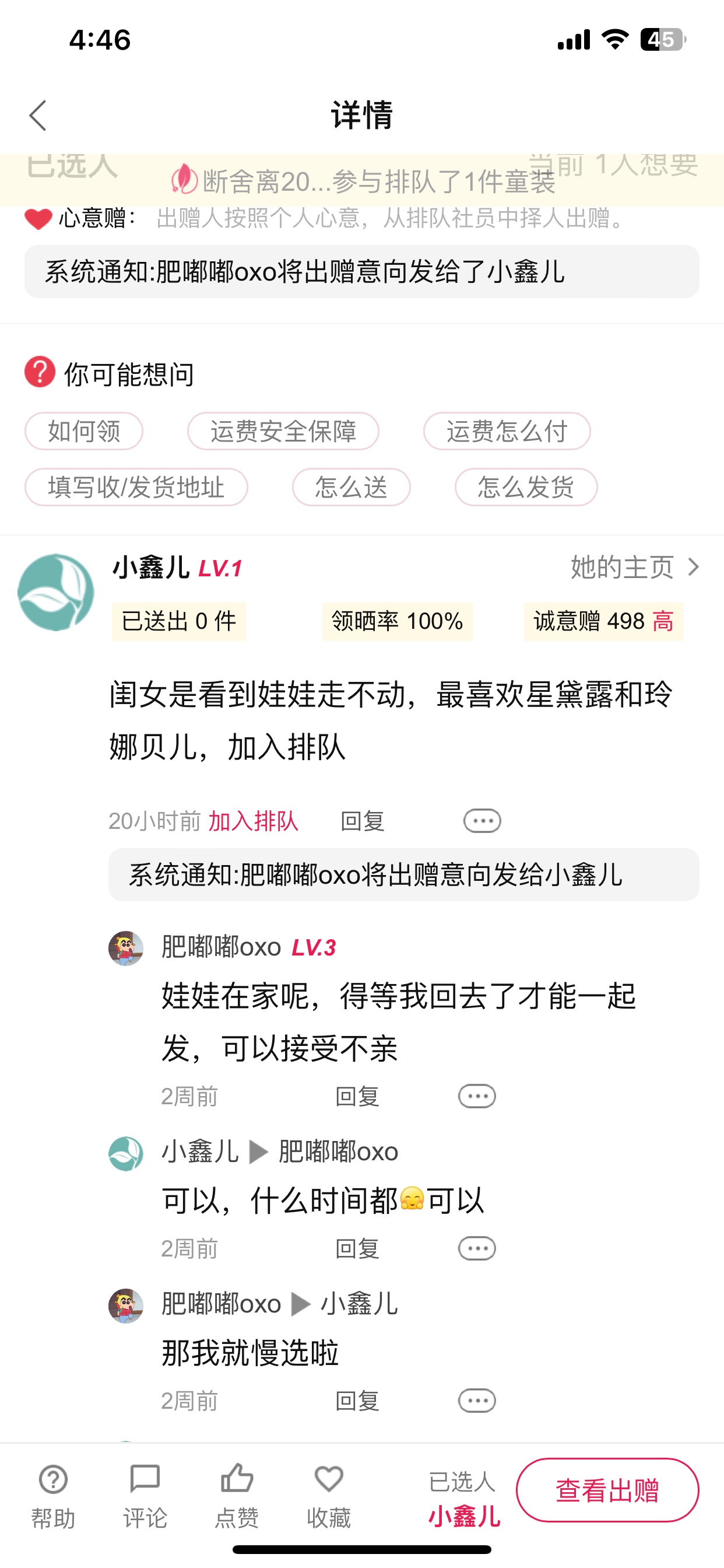This screenshot has width=724, height=1568.
Task: Reply to 那我就慢选啦 comment
Action: coord(357,1401)
